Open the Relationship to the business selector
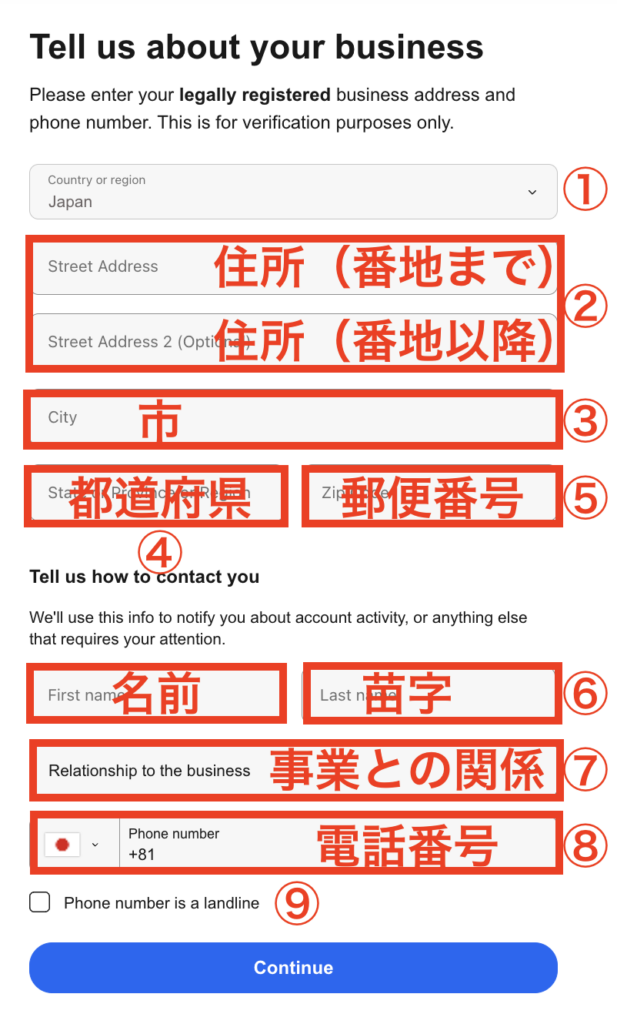 coord(293,771)
